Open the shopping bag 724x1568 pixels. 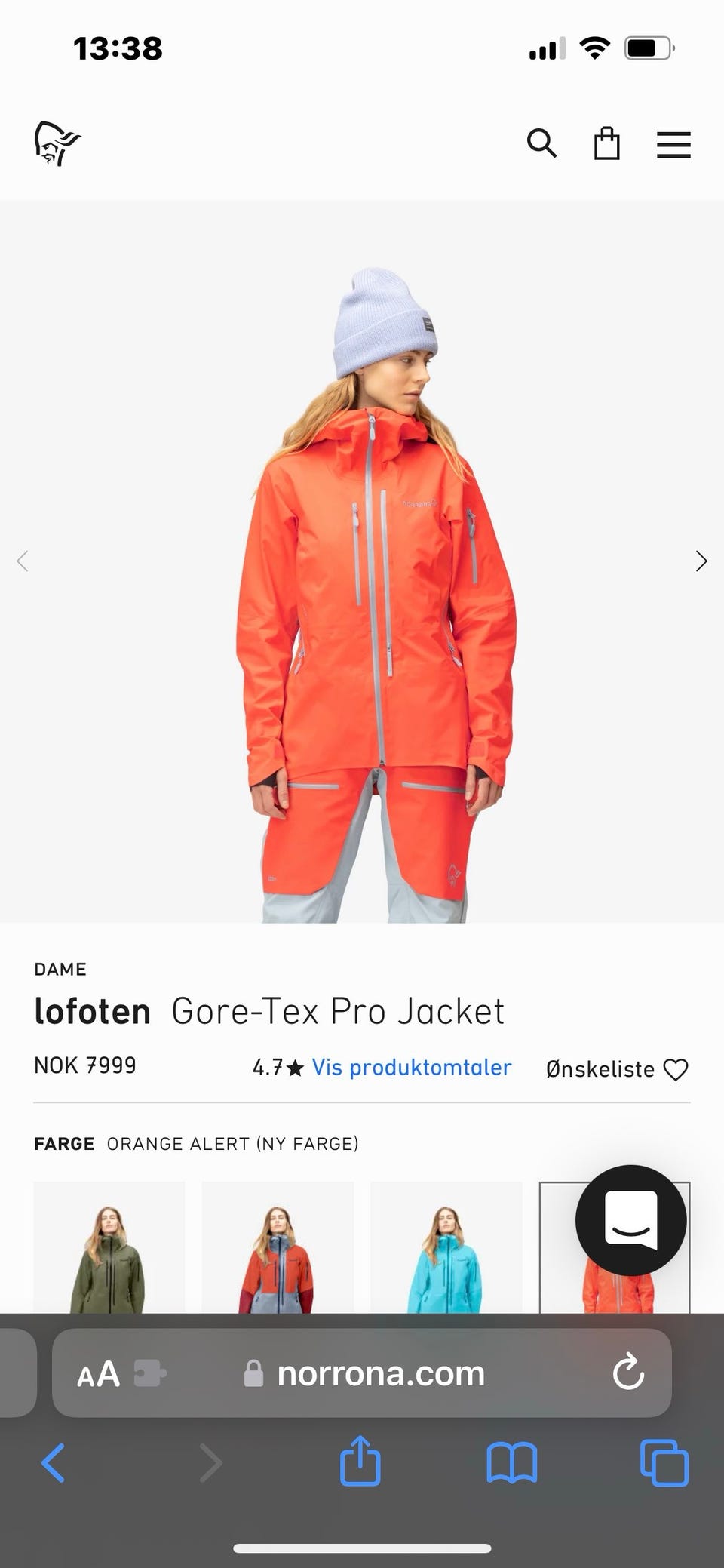point(607,143)
